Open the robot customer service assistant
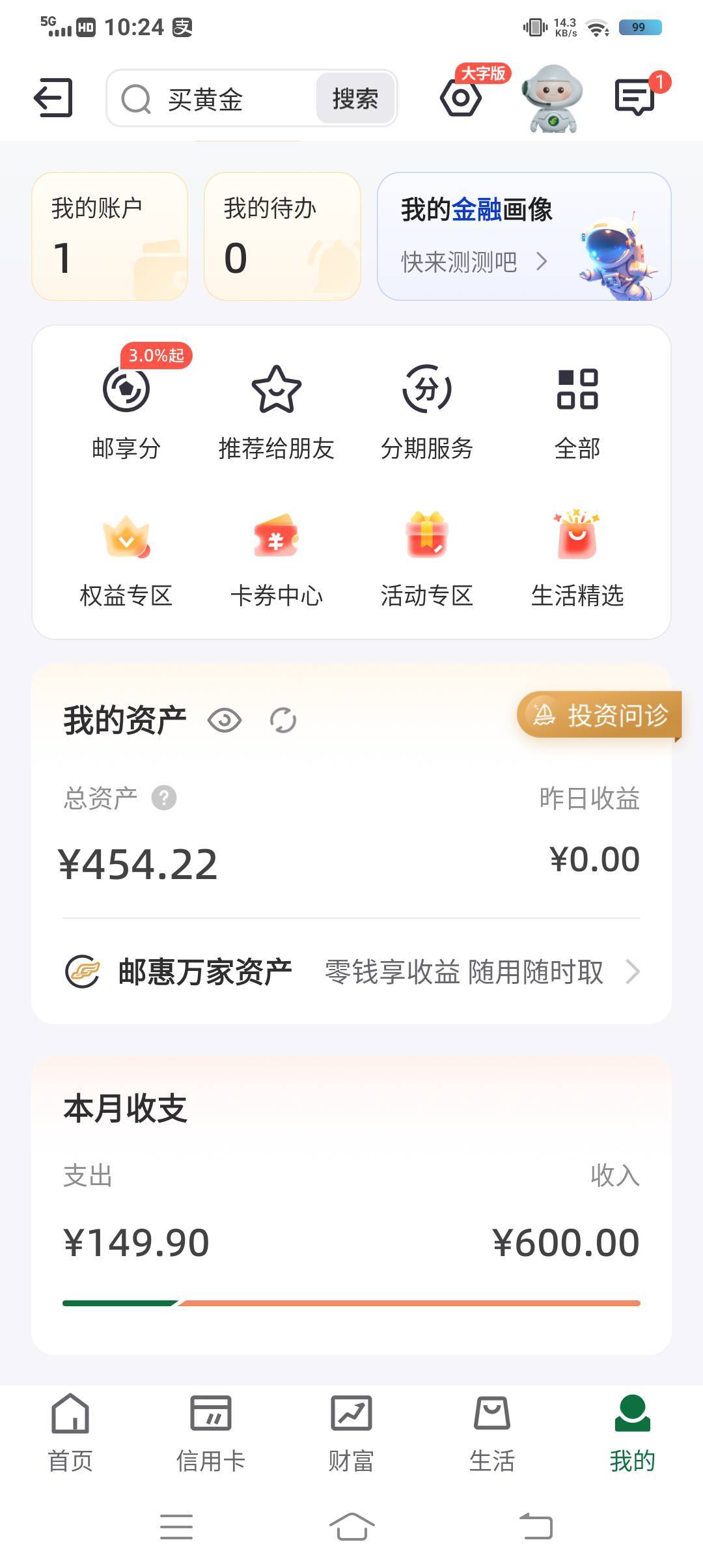Viewport: 703px width, 1568px height. coord(552,99)
